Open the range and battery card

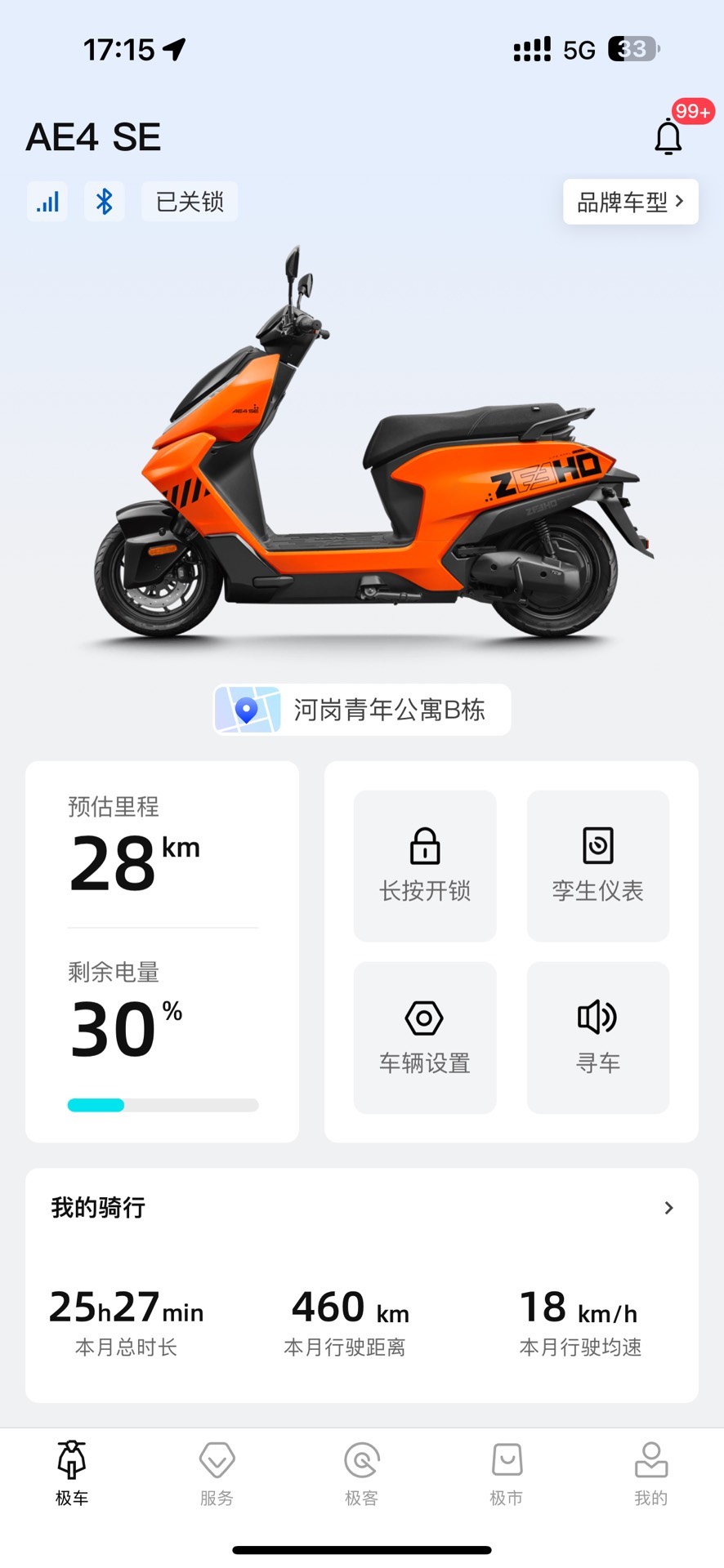click(162, 951)
